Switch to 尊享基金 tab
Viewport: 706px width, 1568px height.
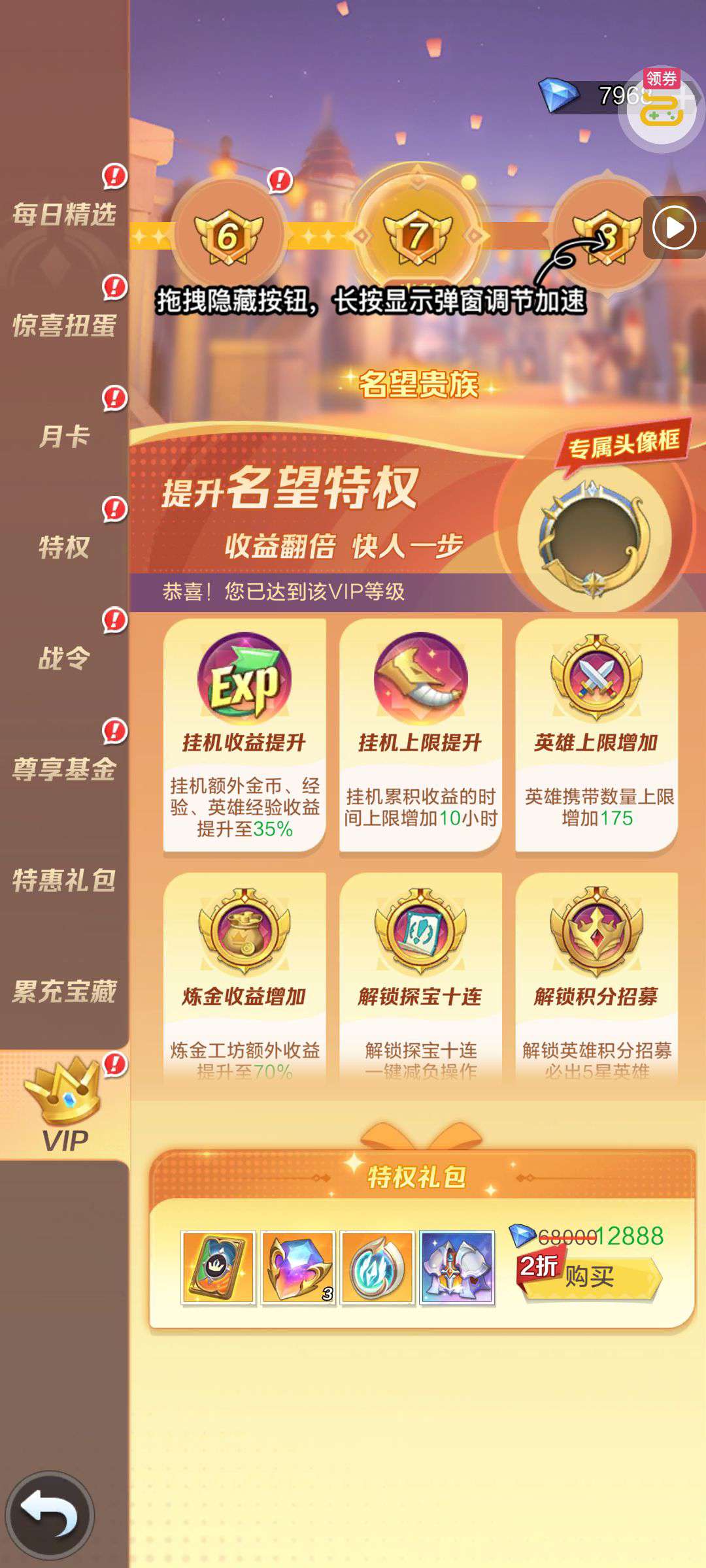tap(64, 770)
